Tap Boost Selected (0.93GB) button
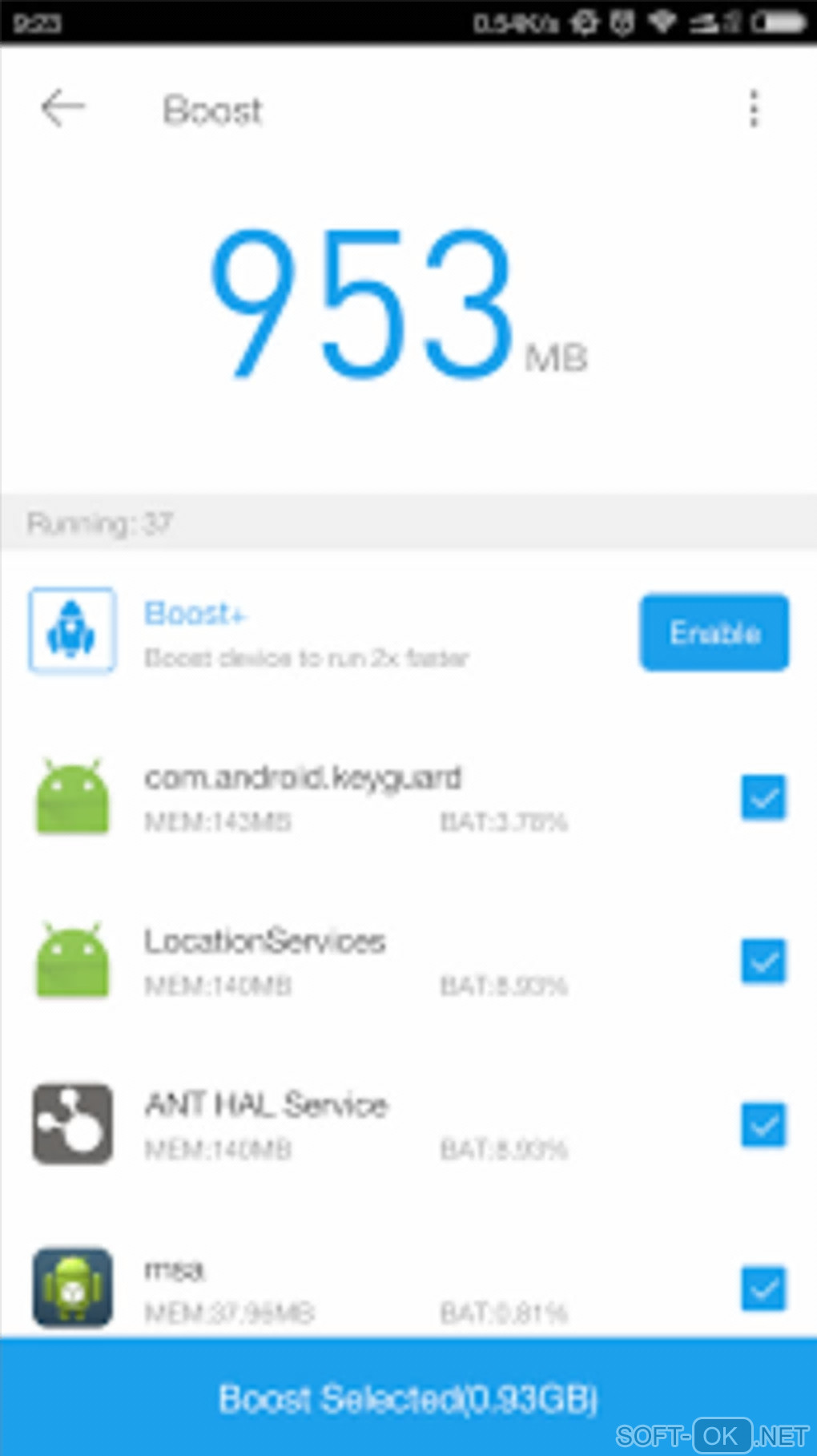 (408, 1398)
